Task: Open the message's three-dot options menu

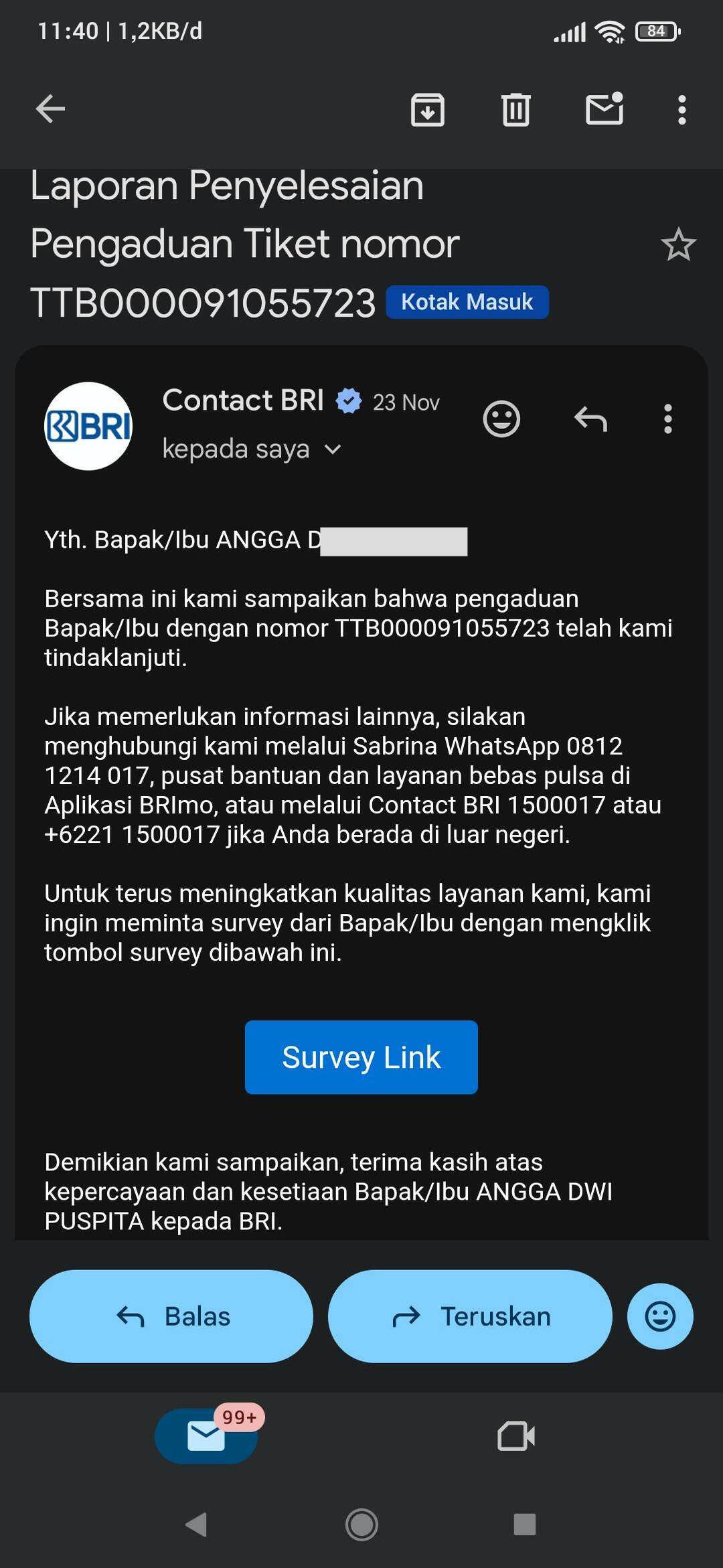Action: (x=667, y=419)
